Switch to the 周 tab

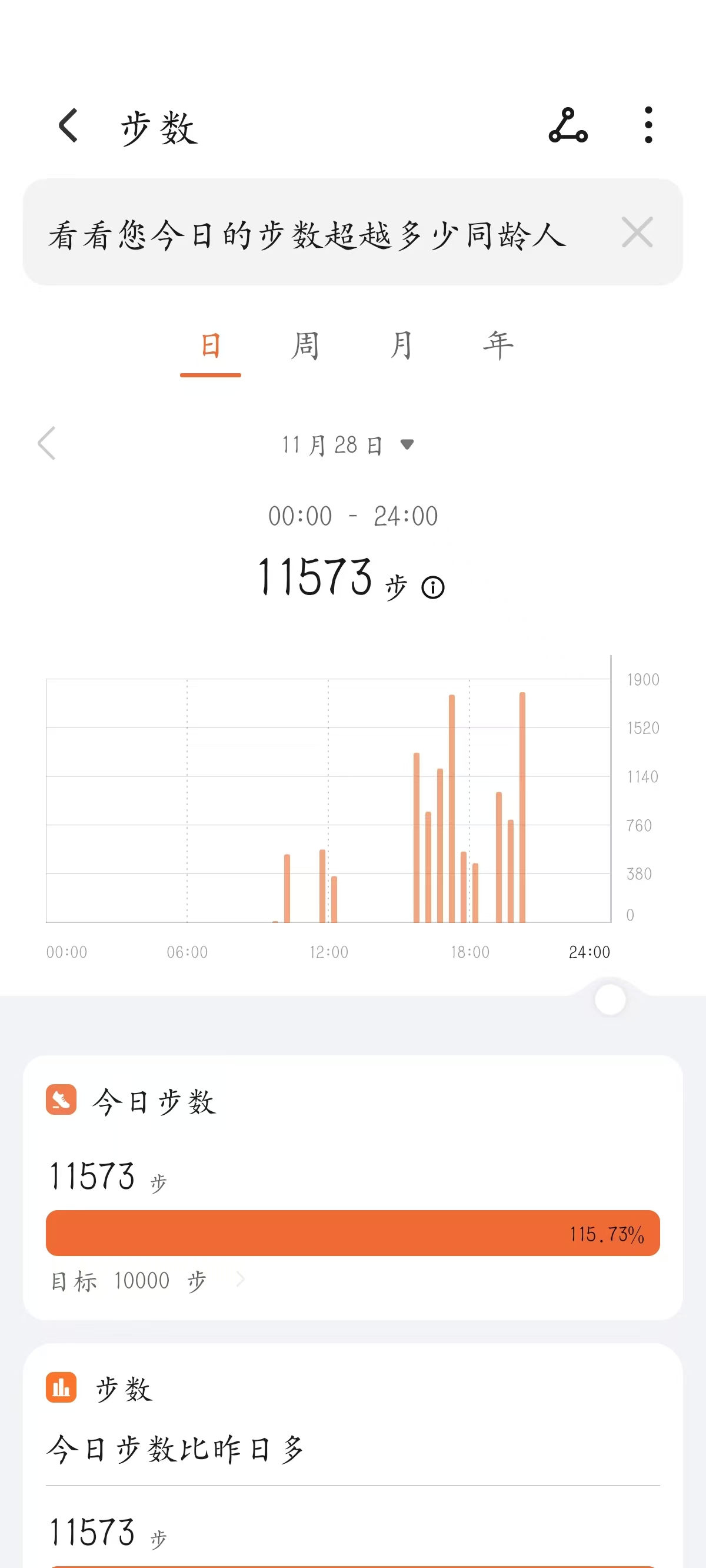tap(305, 346)
